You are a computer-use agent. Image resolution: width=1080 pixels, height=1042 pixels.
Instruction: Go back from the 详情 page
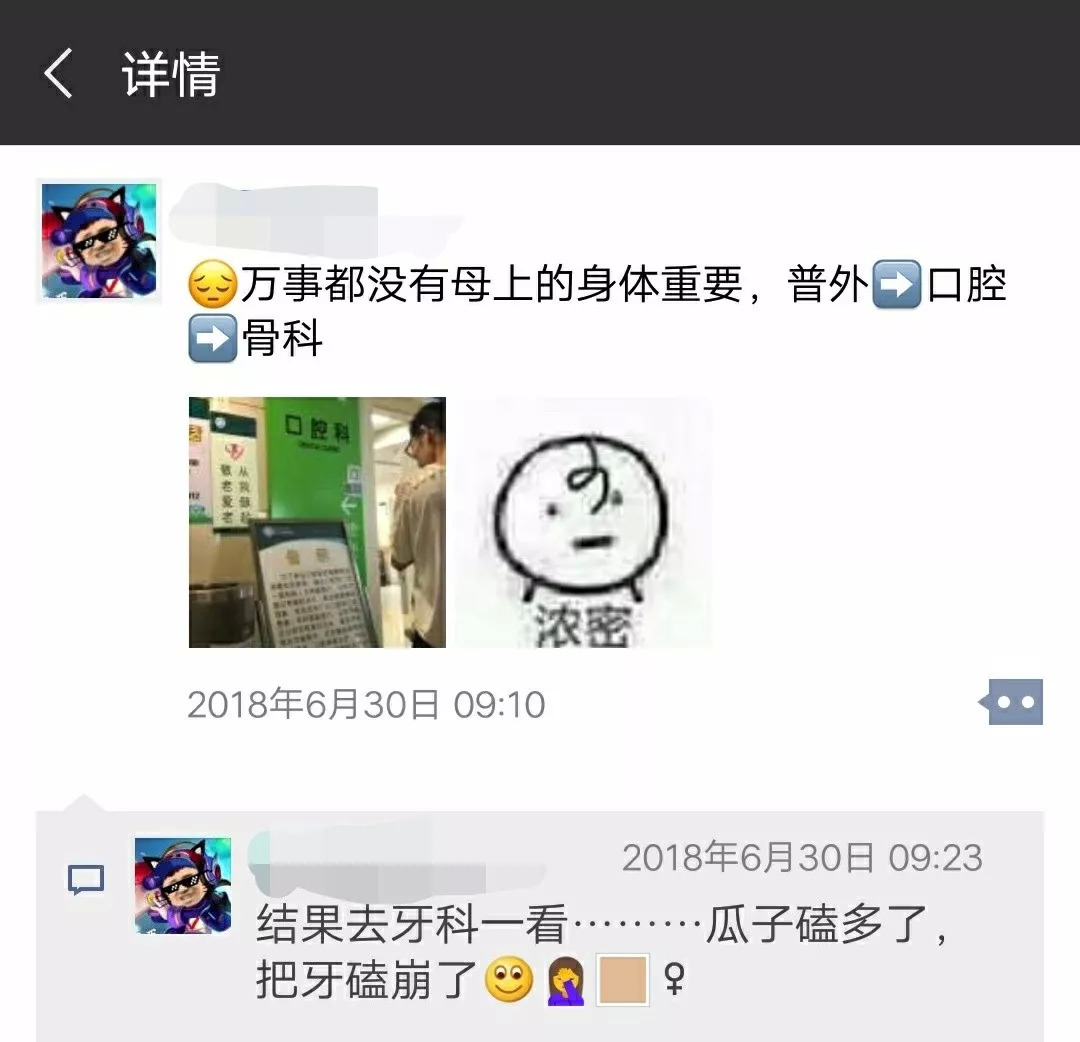(x=58, y=75)
